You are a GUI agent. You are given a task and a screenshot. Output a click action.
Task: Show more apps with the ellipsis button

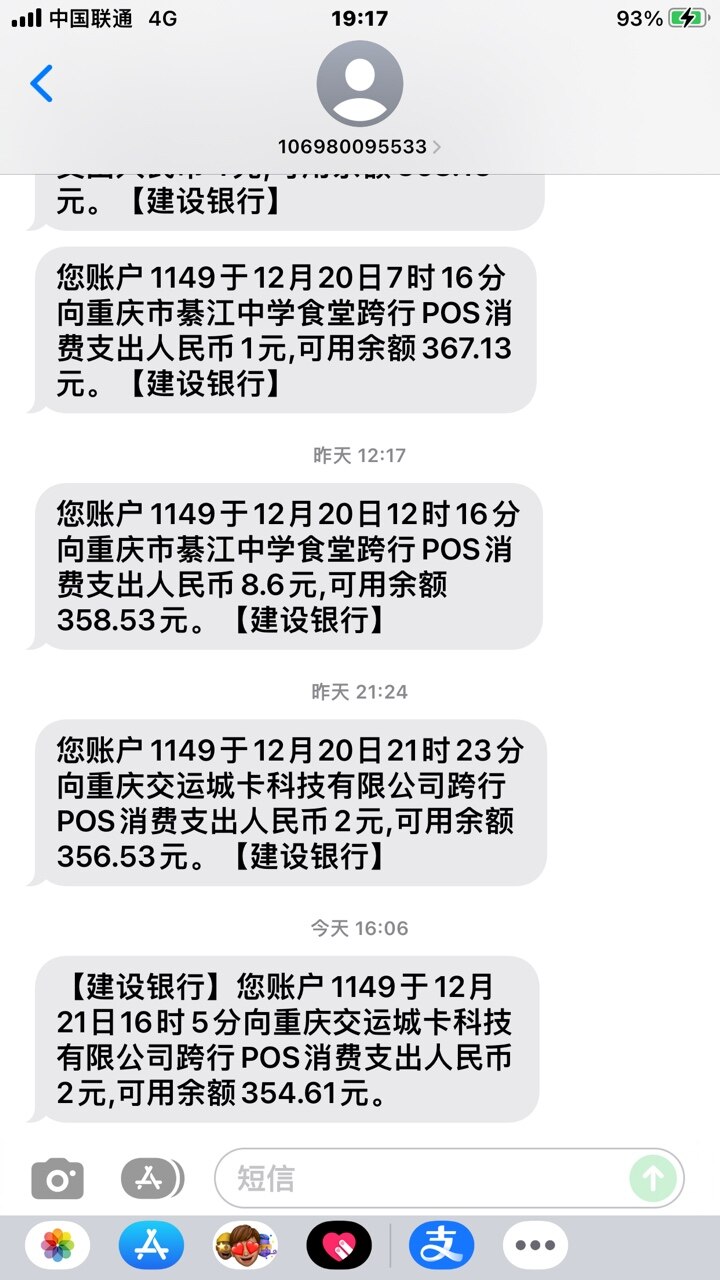[535, 1246]
